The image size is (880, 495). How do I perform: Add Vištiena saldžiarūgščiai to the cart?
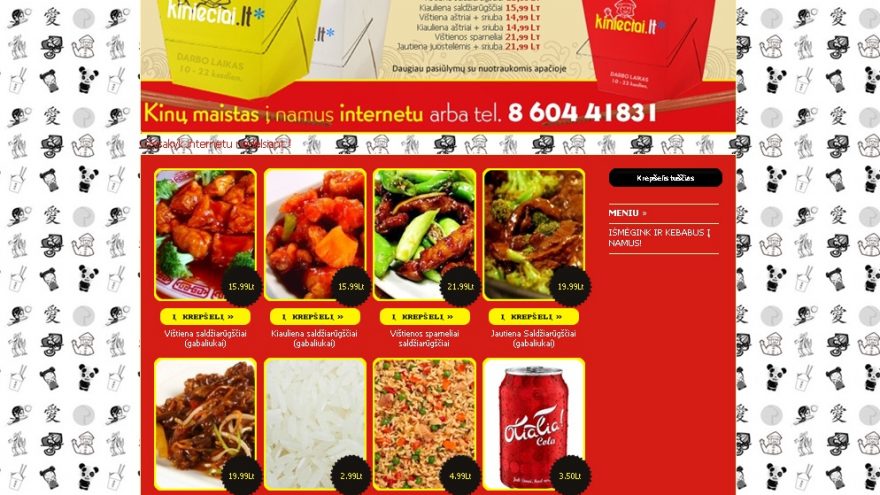pyautogui.click(x=205, y=316)
